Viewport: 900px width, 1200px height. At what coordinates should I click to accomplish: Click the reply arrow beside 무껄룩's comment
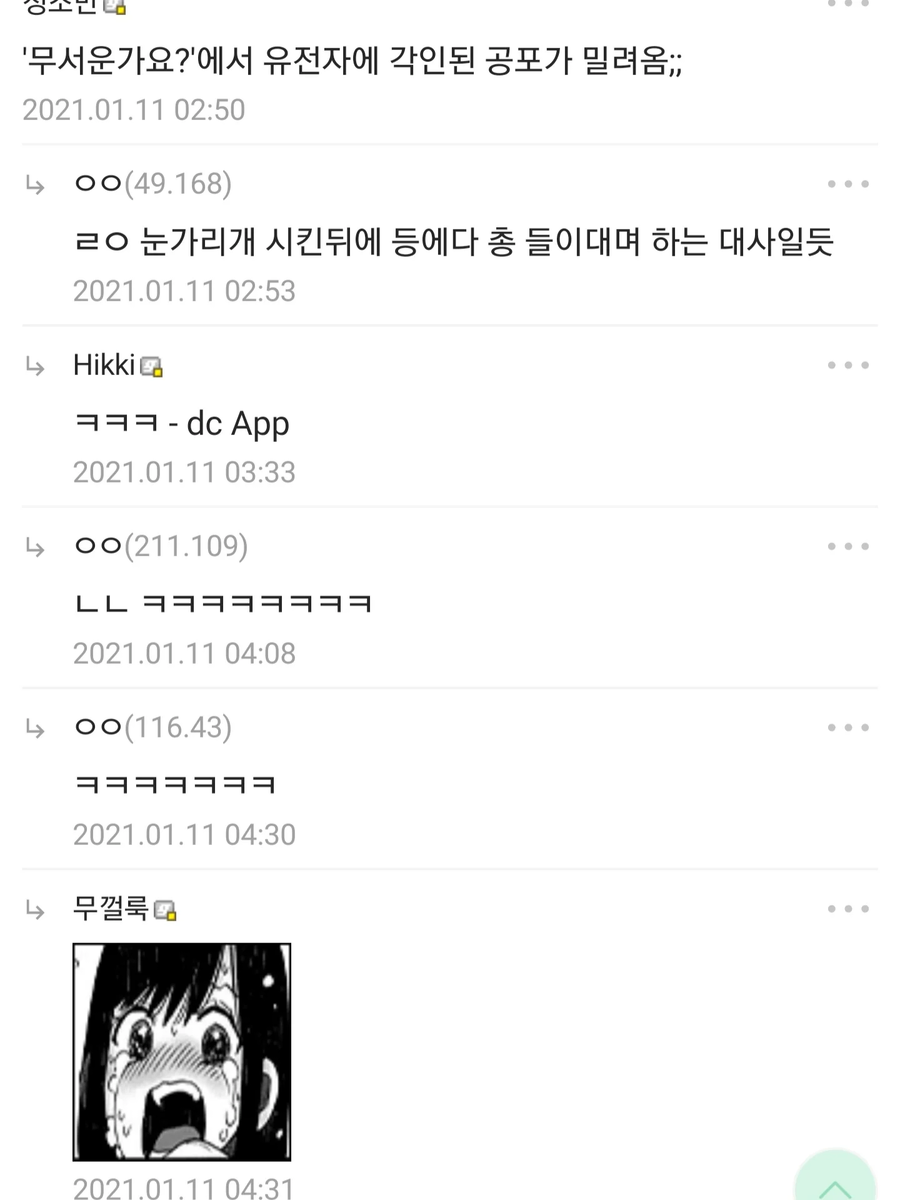35,911
